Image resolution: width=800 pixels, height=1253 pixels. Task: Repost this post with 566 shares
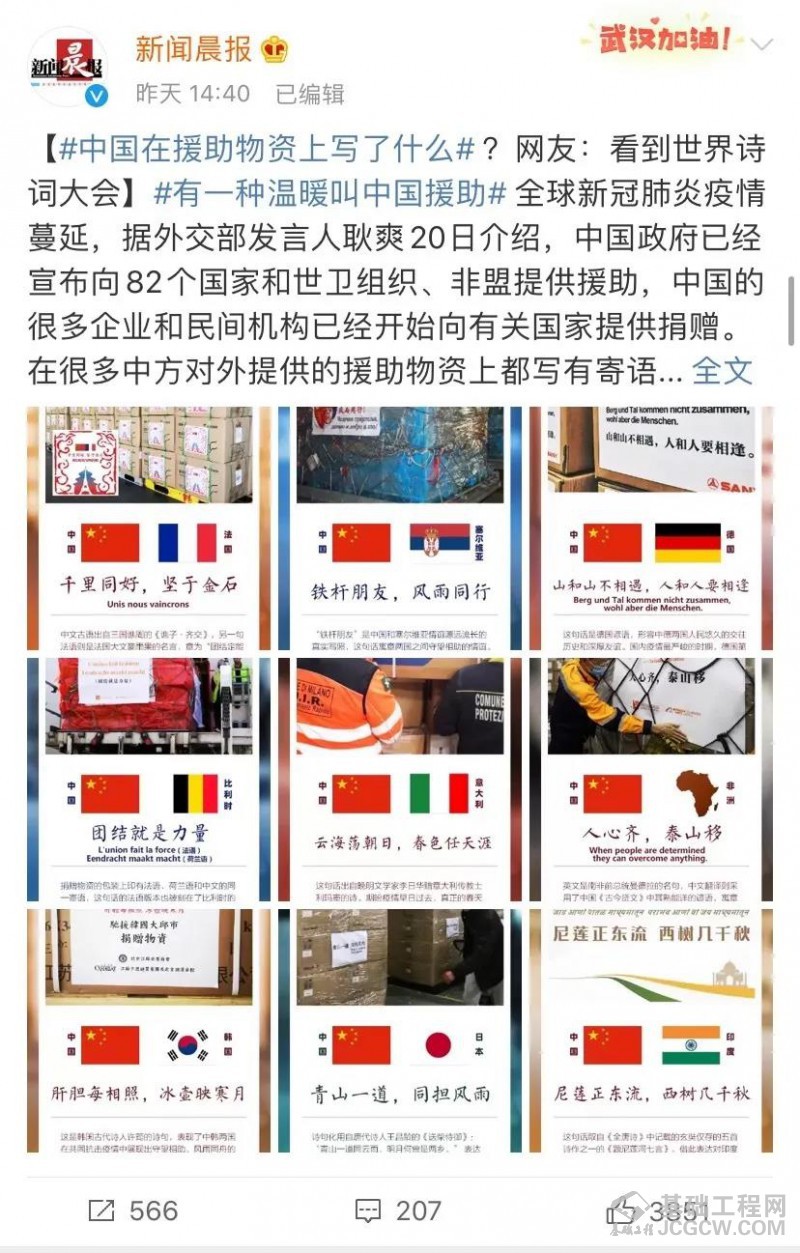click(x=132, y=1211)
